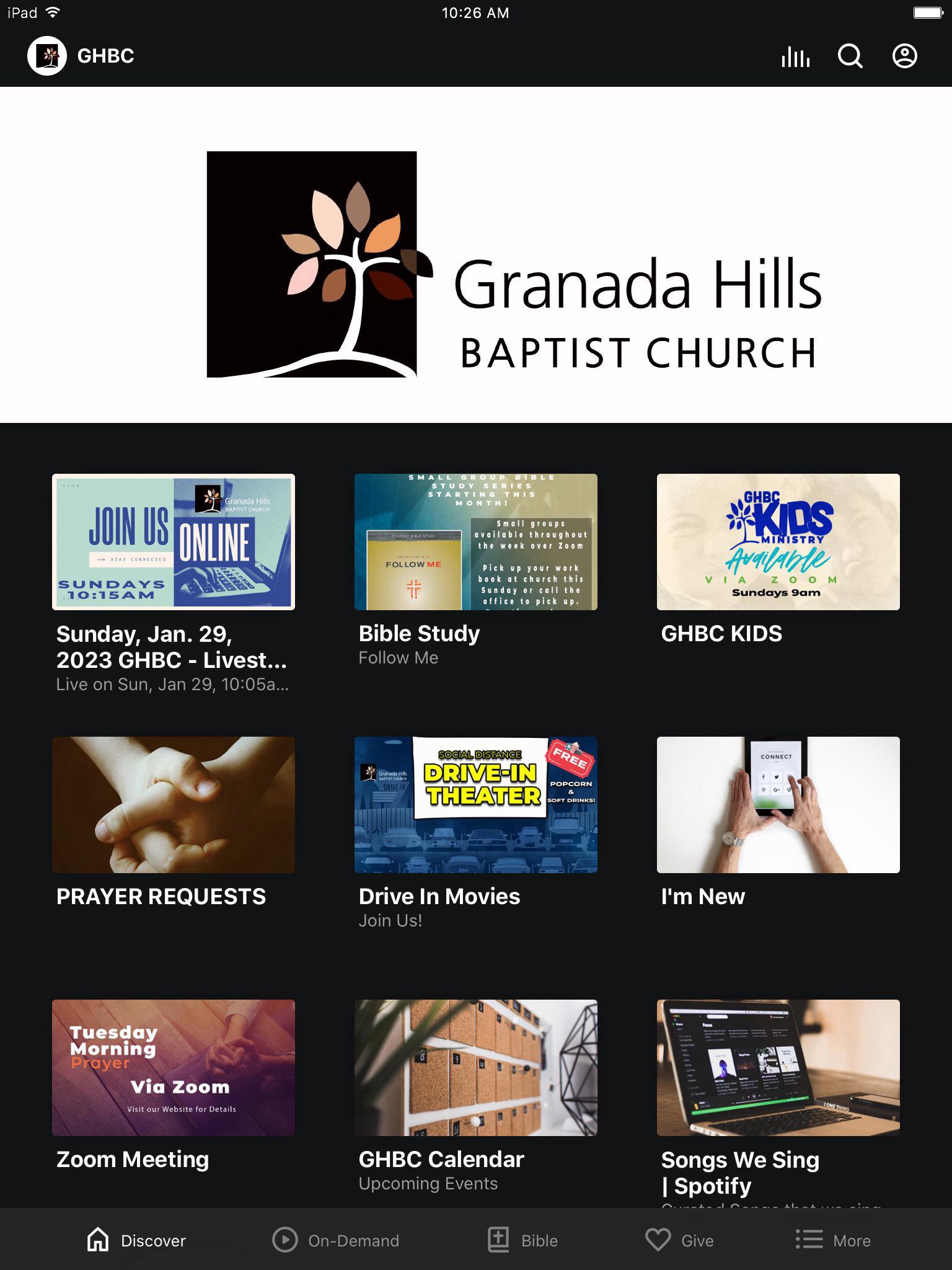
Task: Open the audio equalizer icon
Action: pyautogui.click(x=795, y=56)
